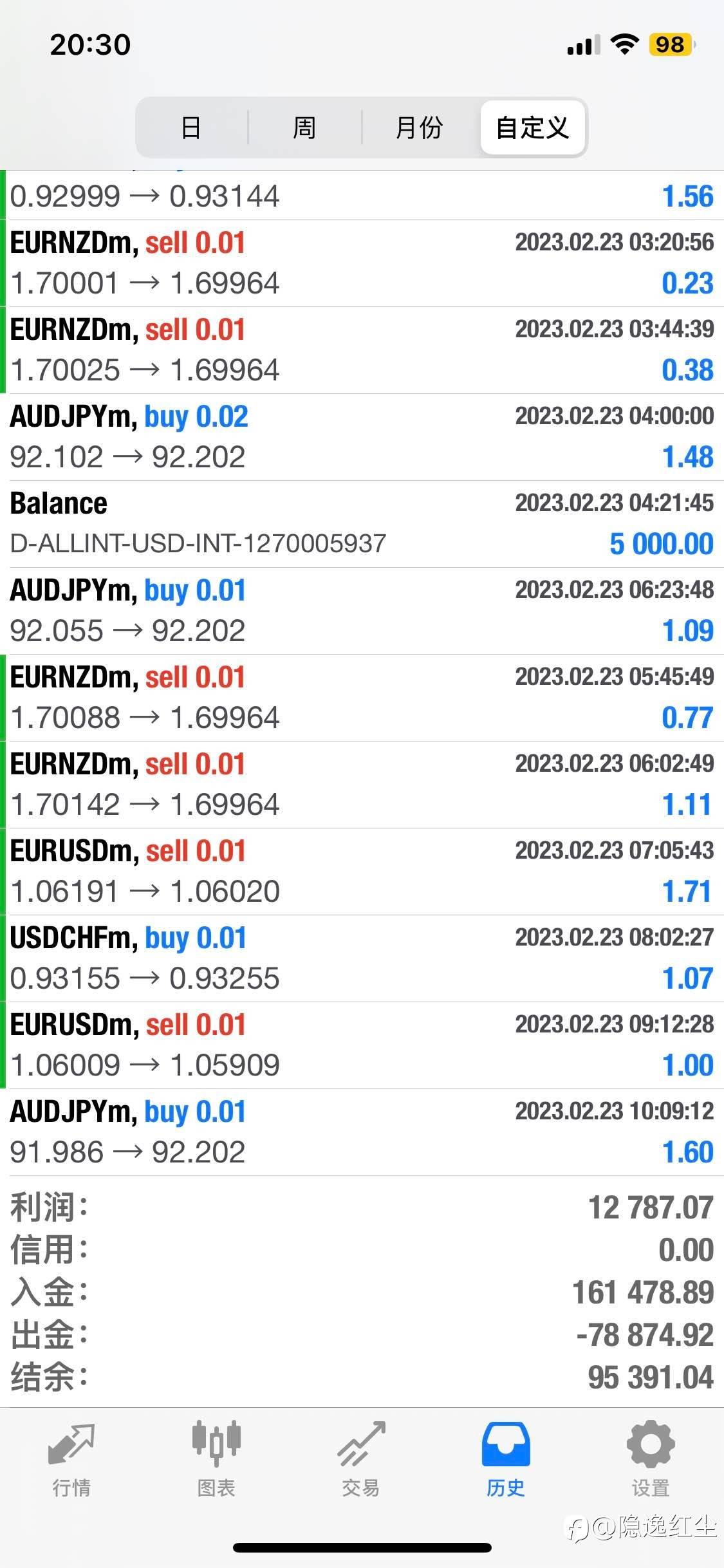The width and height of the screenshot is (724, 1568).
Task: Open USDCHFm buy 0.01 trade at 08:02:27
Action: (362, 958)
